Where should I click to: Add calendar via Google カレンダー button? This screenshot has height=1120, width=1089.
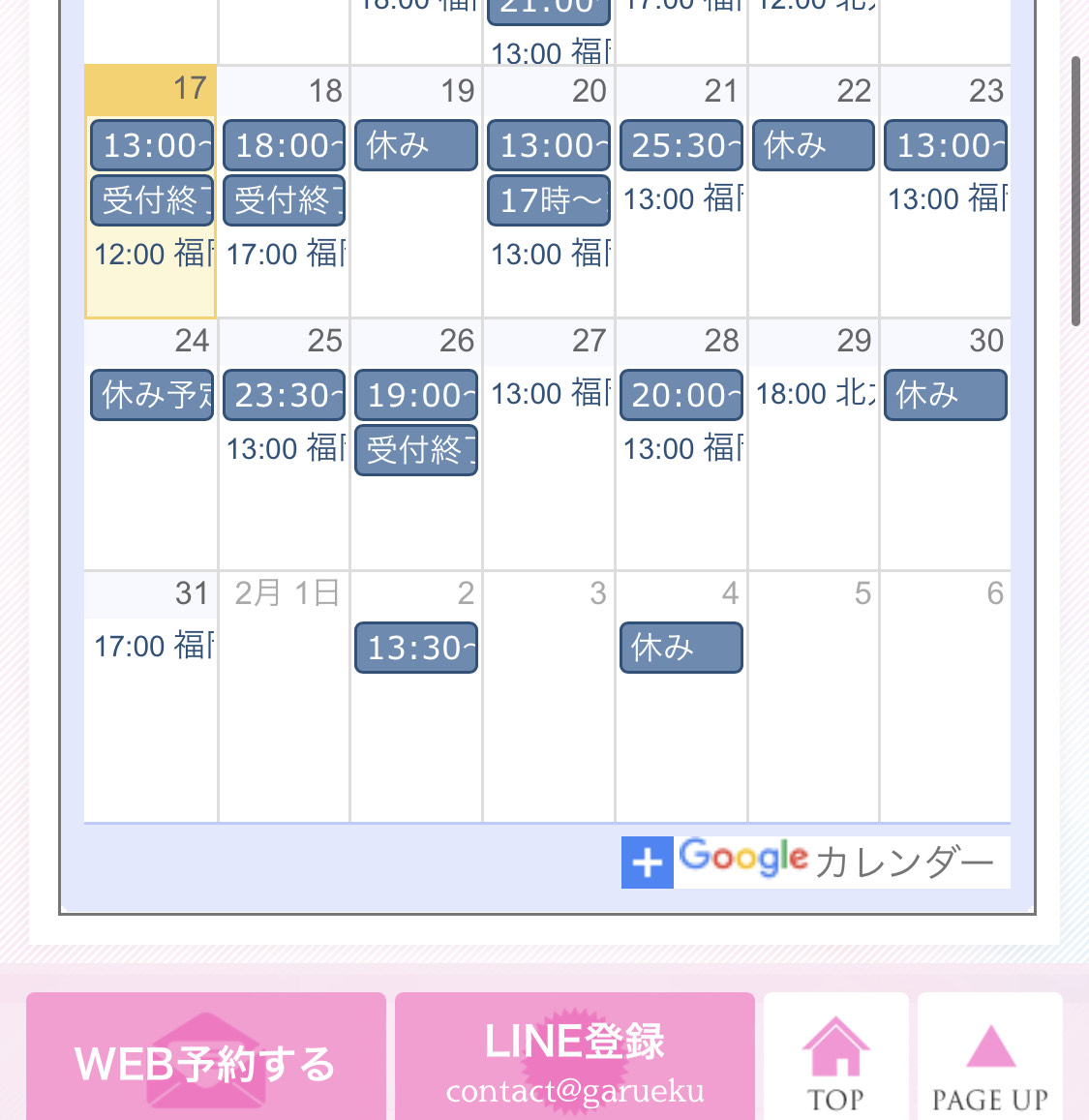click(x=815, y=862)
